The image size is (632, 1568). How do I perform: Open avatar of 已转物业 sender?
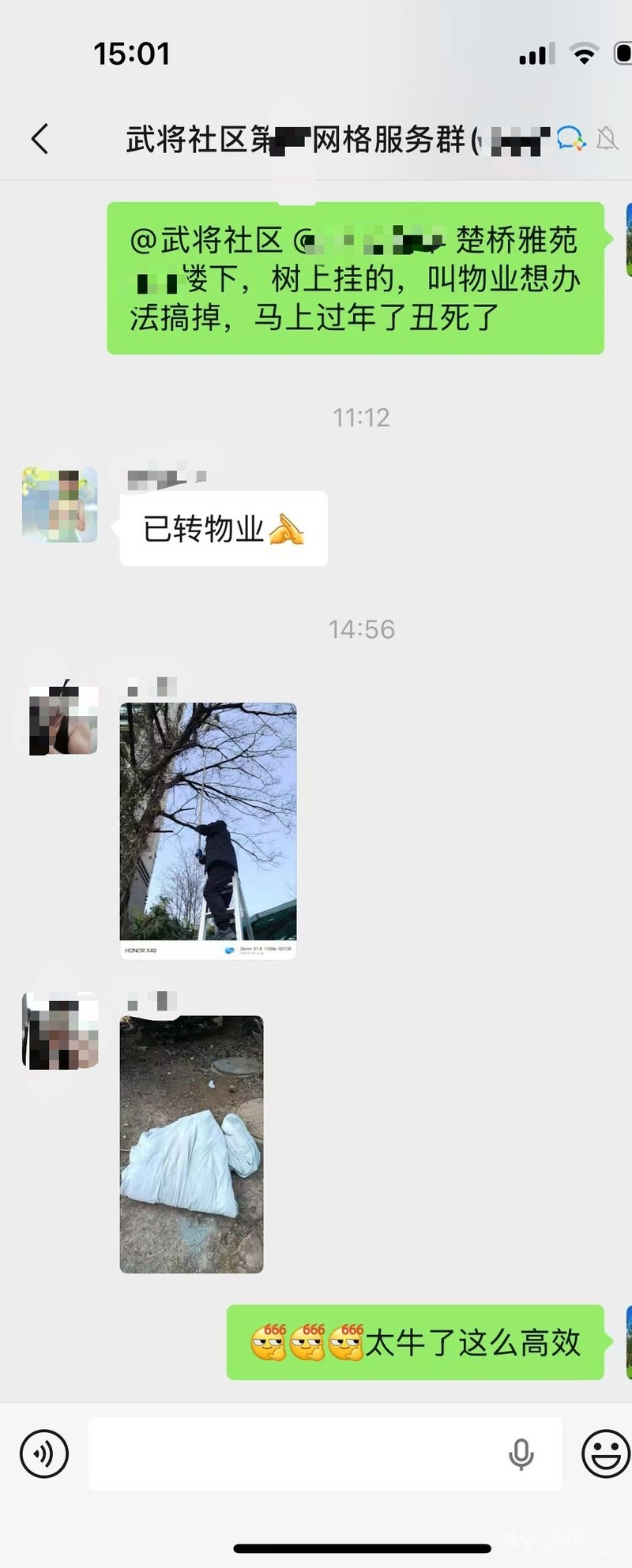[x=60, y=505]
